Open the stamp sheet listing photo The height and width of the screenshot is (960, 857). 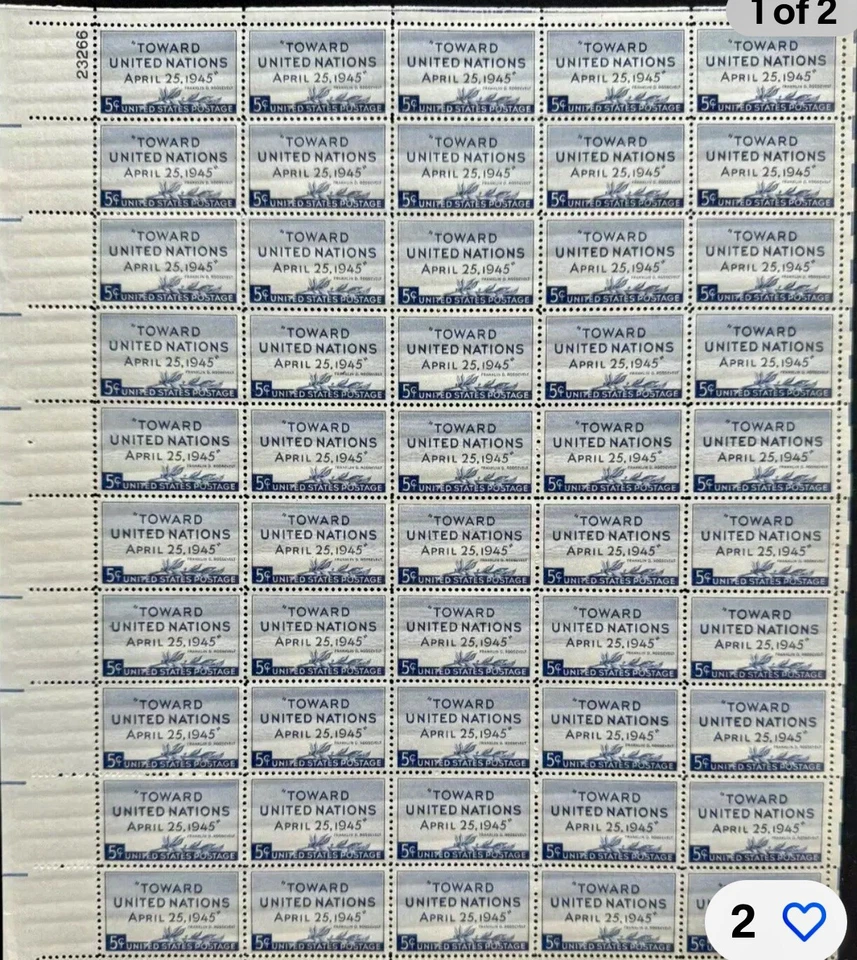click(430, 480)
